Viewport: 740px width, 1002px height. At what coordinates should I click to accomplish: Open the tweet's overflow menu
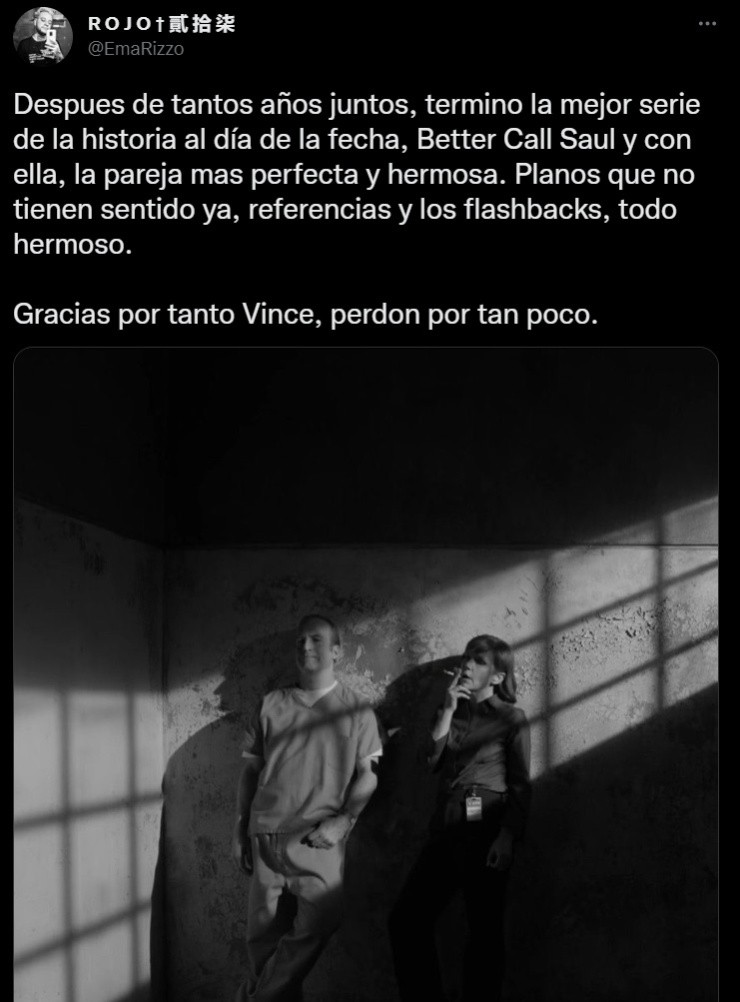tap(707, 24)
